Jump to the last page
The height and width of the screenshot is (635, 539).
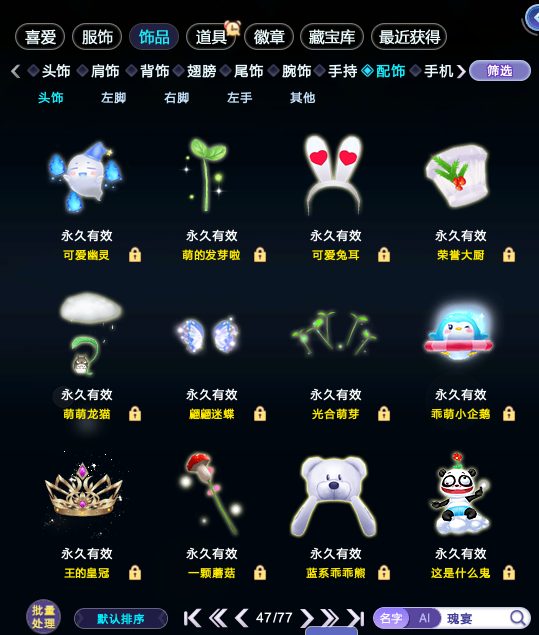pyautogui.click(x=356, y=618)
